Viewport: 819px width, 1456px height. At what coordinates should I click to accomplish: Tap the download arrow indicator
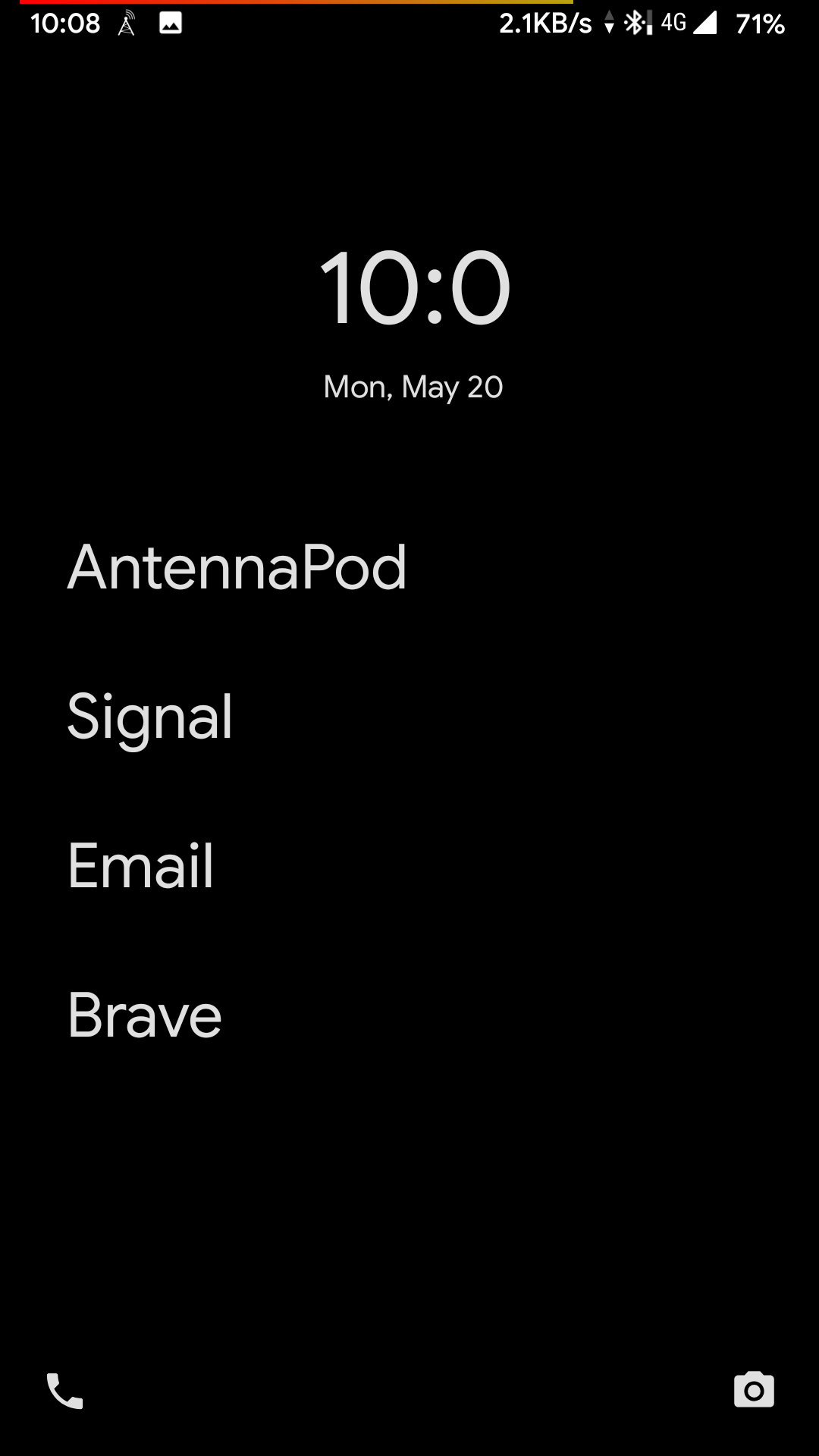coord(611,23)
